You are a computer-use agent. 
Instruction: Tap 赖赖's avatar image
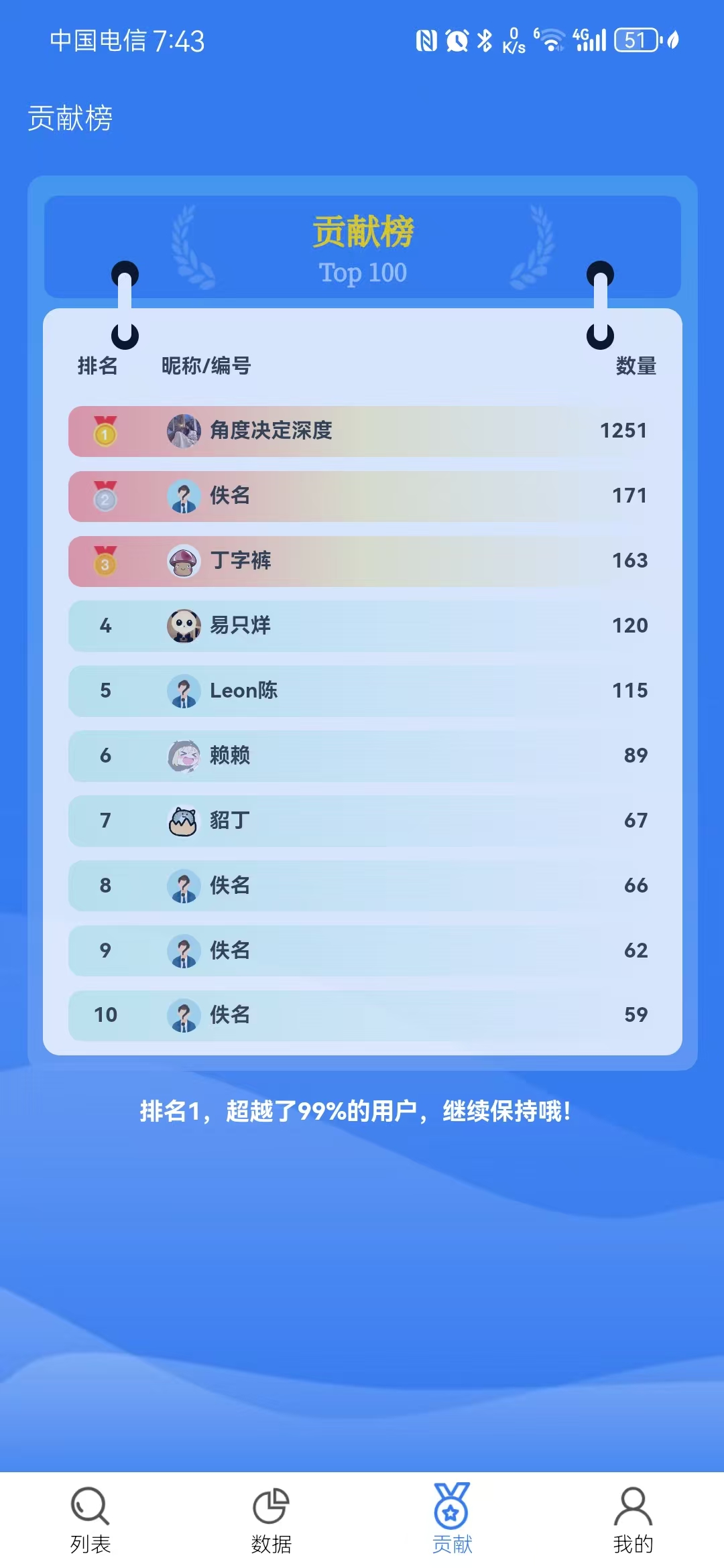coord(182,756)
